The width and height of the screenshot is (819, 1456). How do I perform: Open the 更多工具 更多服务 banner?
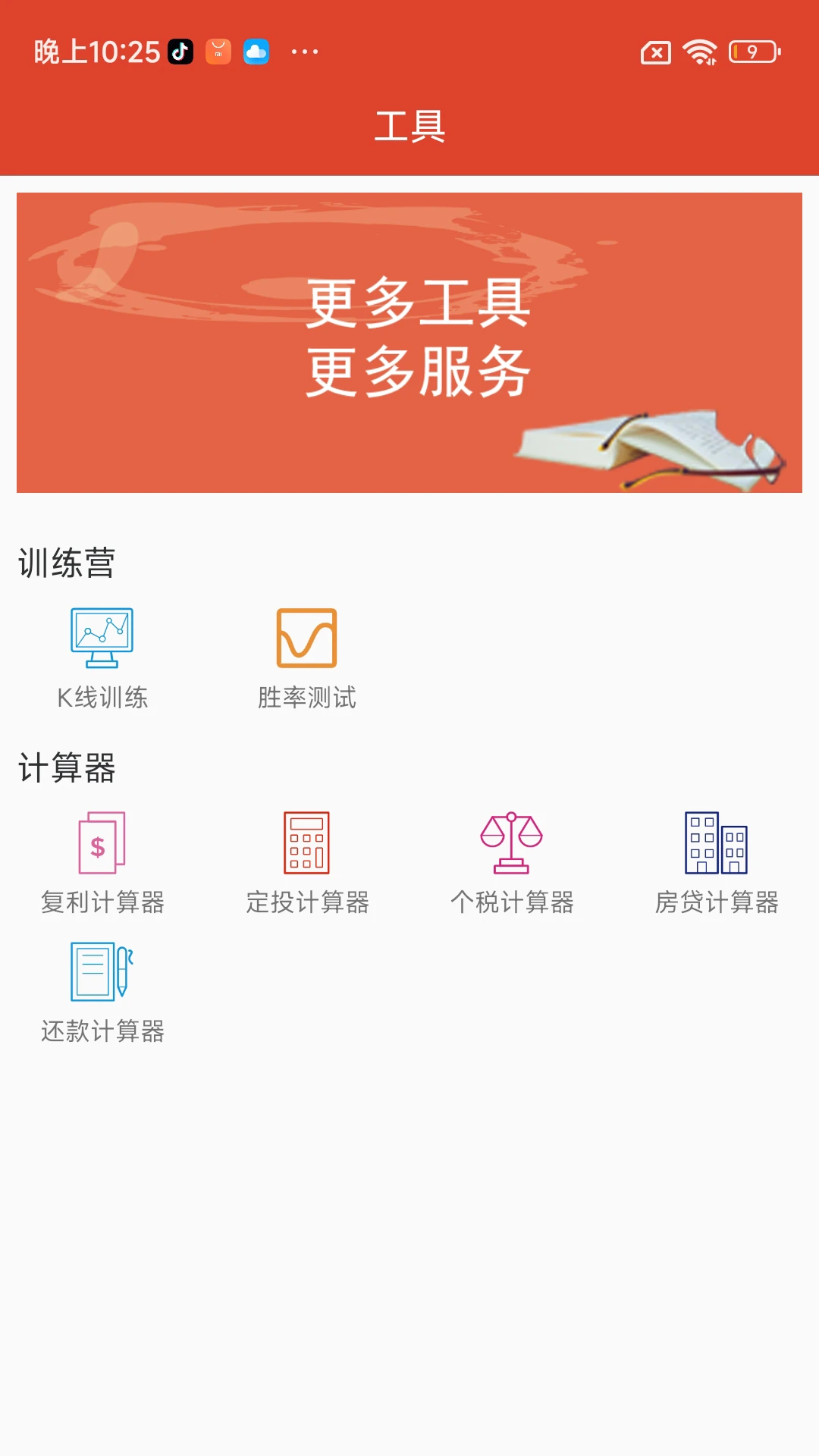(409, 340)
